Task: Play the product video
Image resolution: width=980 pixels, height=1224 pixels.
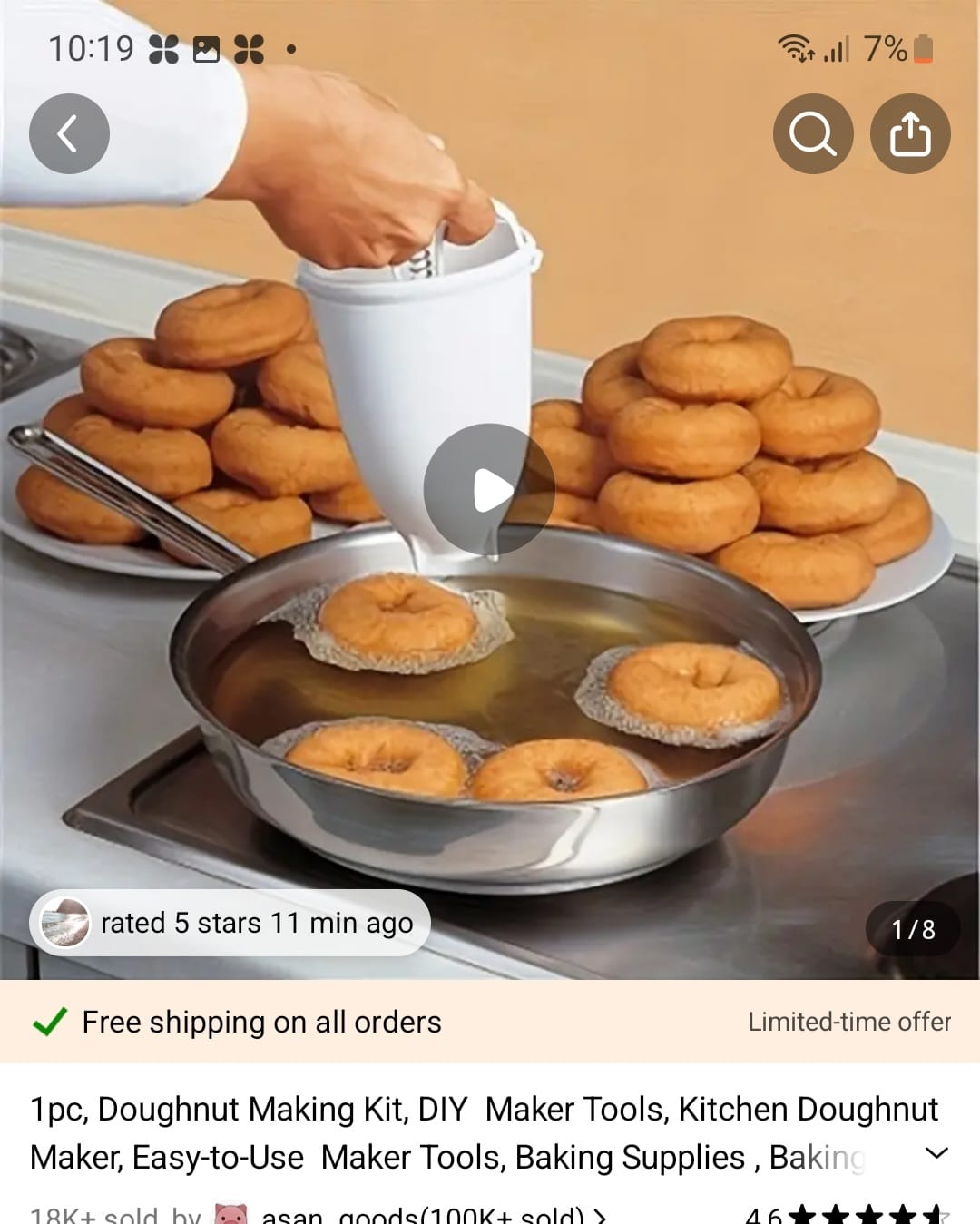Action: (x=490, y=490)
